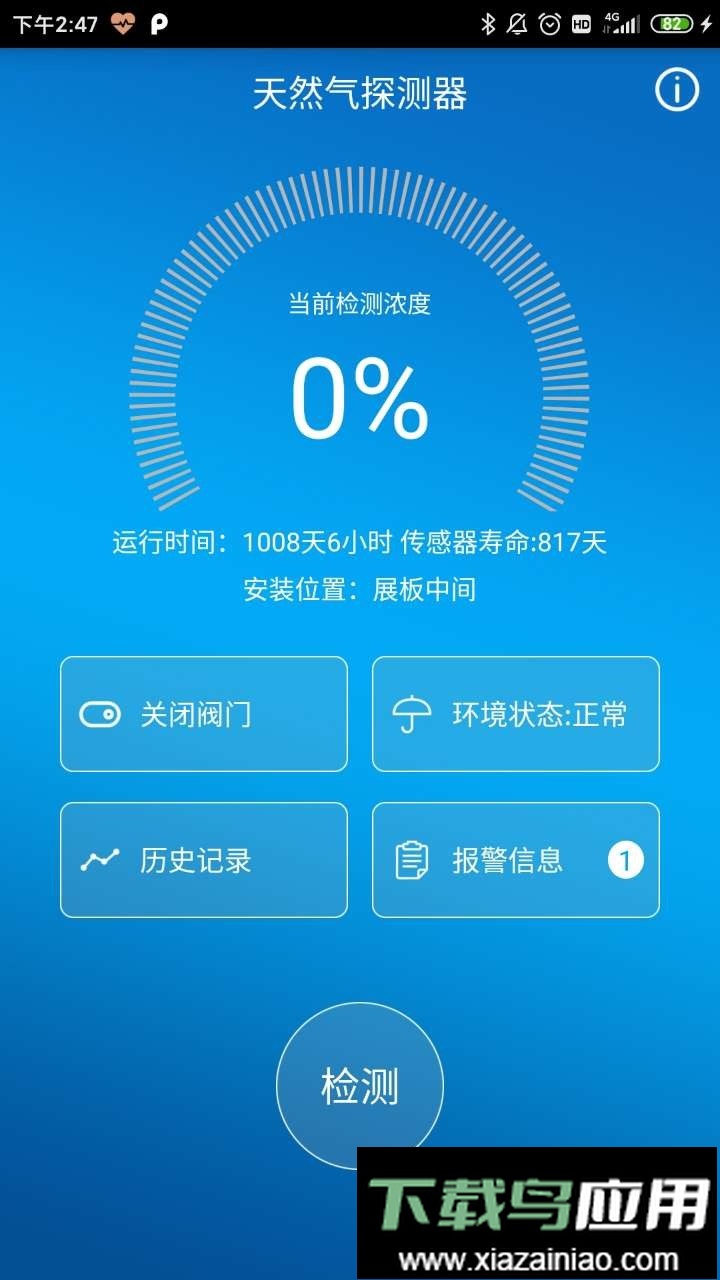
Task: Click the circular concentration gauge showing 0%
Action: click(360, 390)
